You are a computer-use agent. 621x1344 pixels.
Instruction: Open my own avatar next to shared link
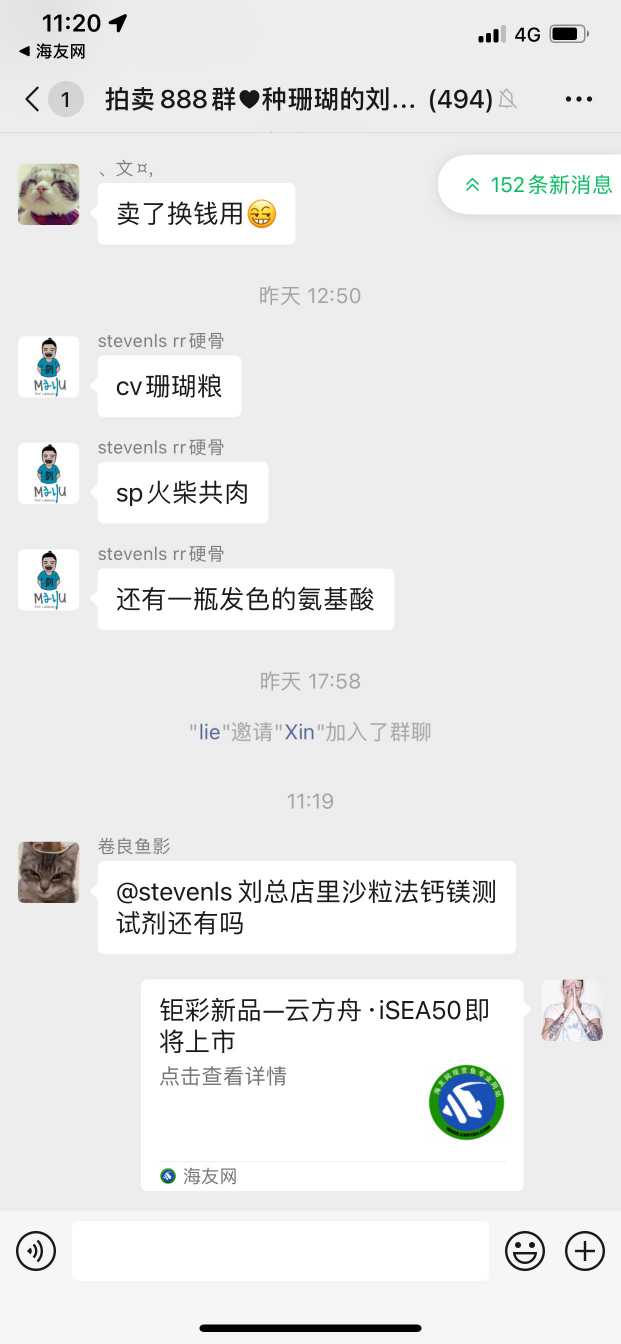click(572, 1010)
